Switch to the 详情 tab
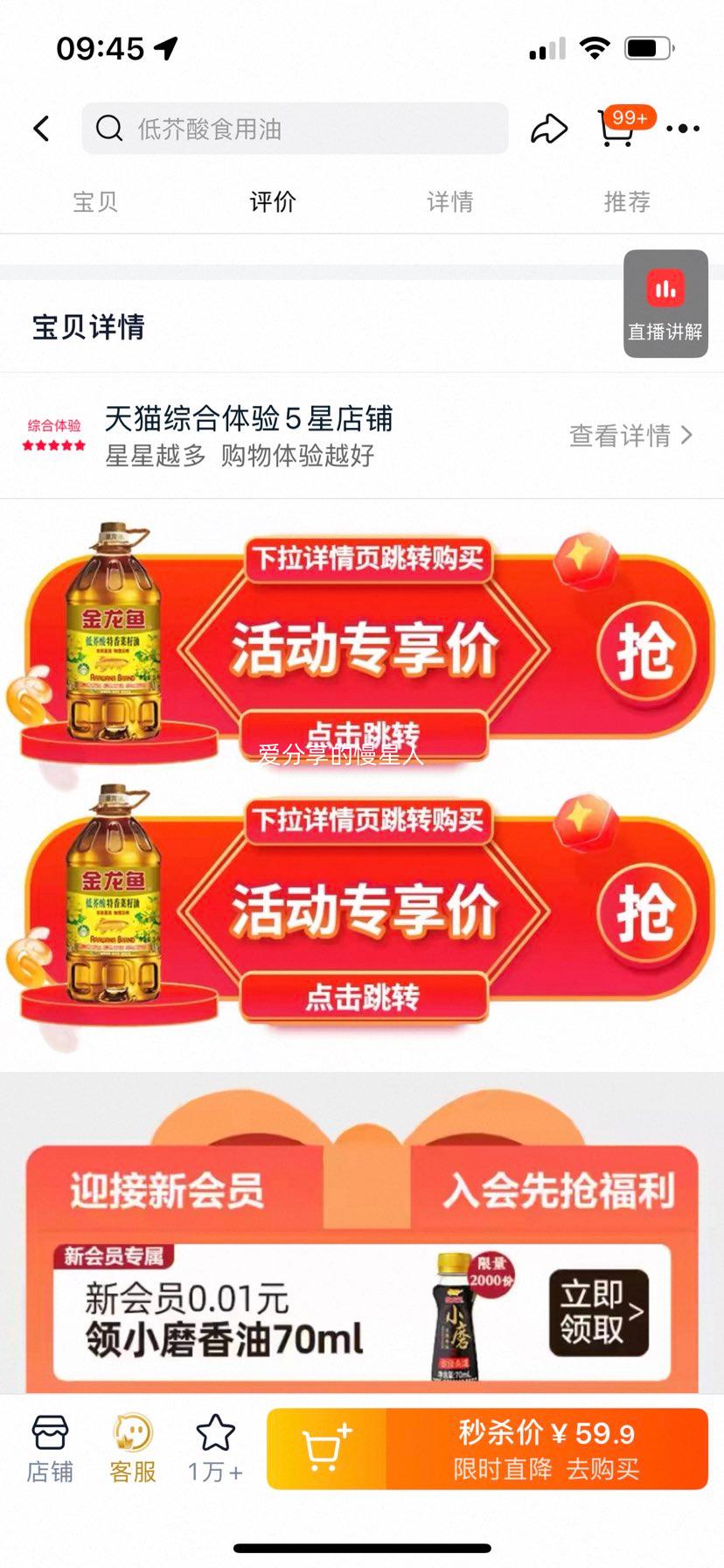Screen dimensions: 724x1568 (449, 201)
